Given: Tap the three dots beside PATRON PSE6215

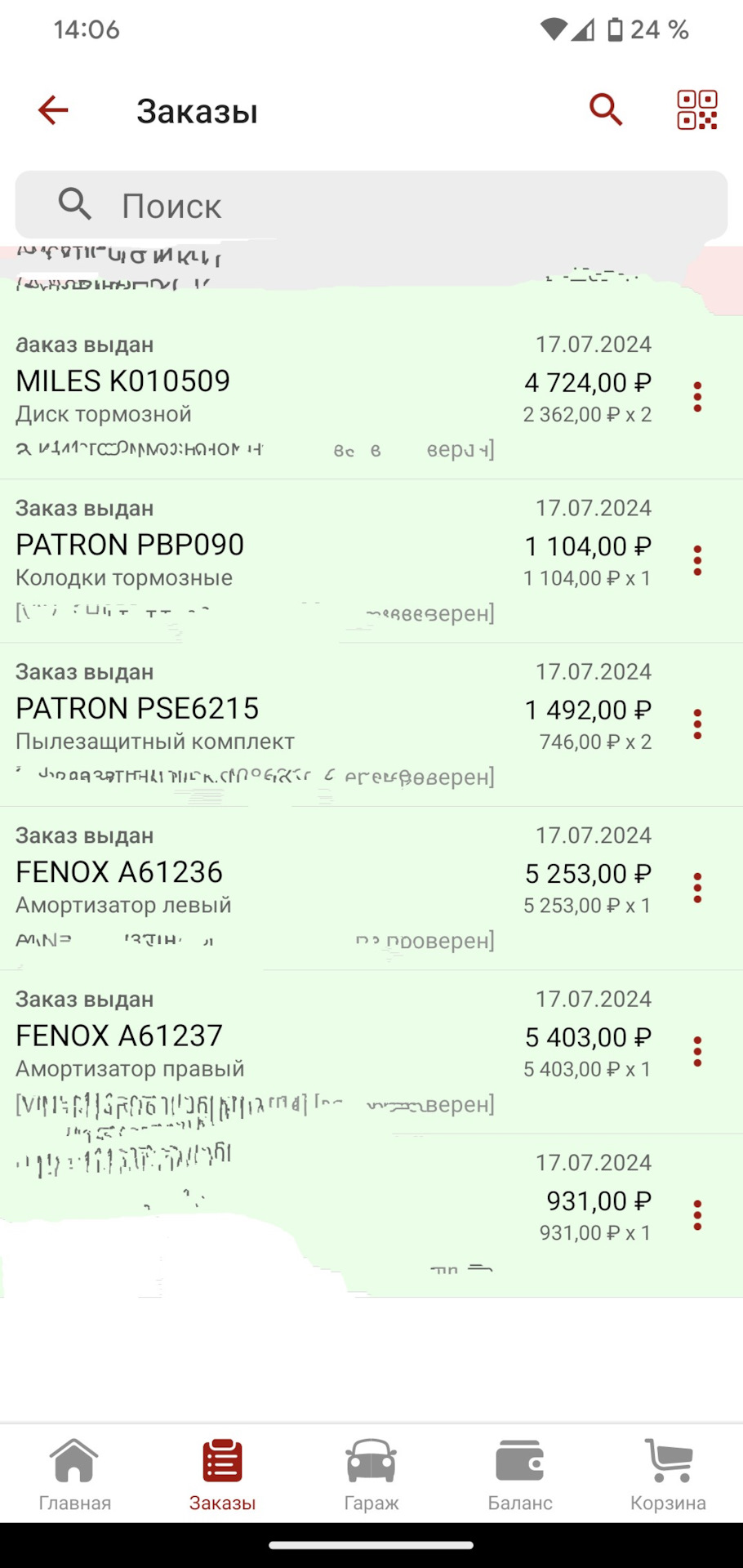Looking at the screenshot, I should [x=697, y=724].
